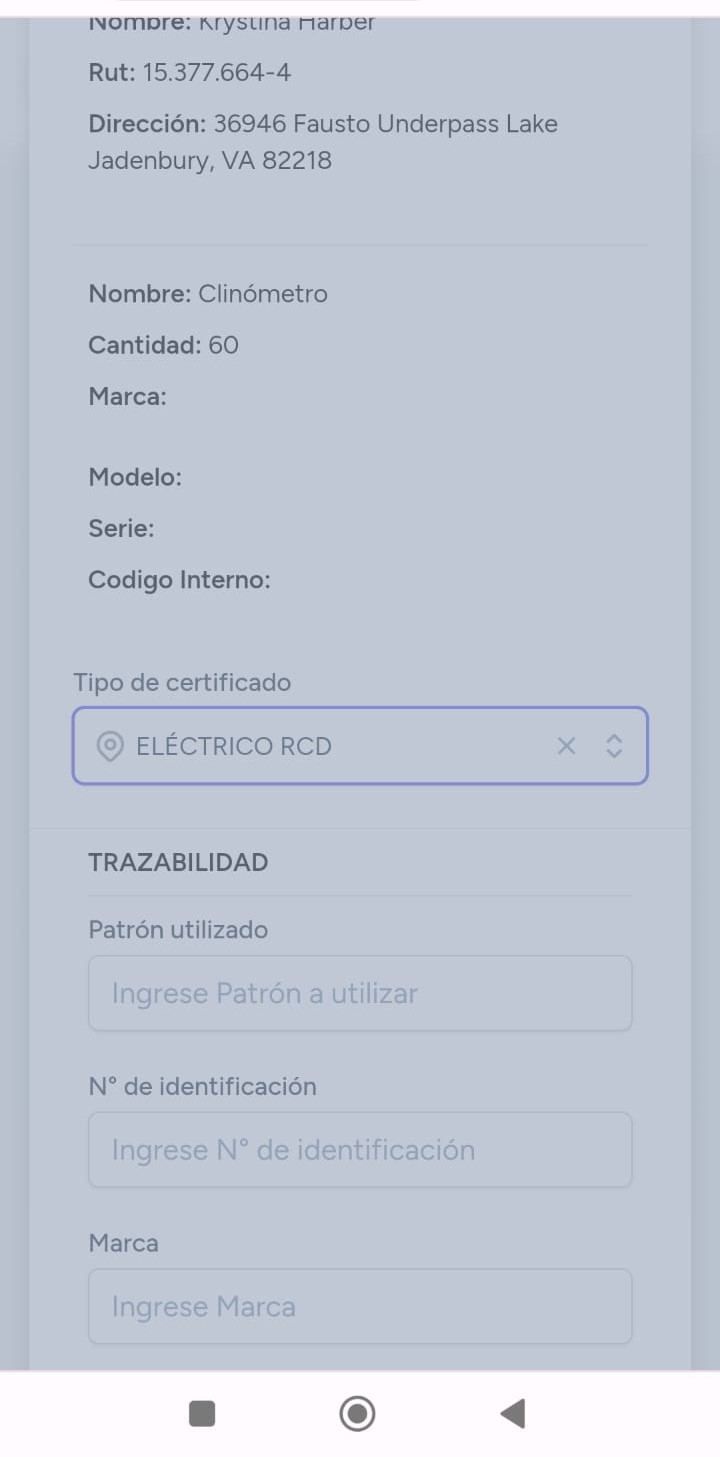720x1457 pixels.
Task: Focus the Ingrese N° de identificación input
Action: (x=360, y=1149)
